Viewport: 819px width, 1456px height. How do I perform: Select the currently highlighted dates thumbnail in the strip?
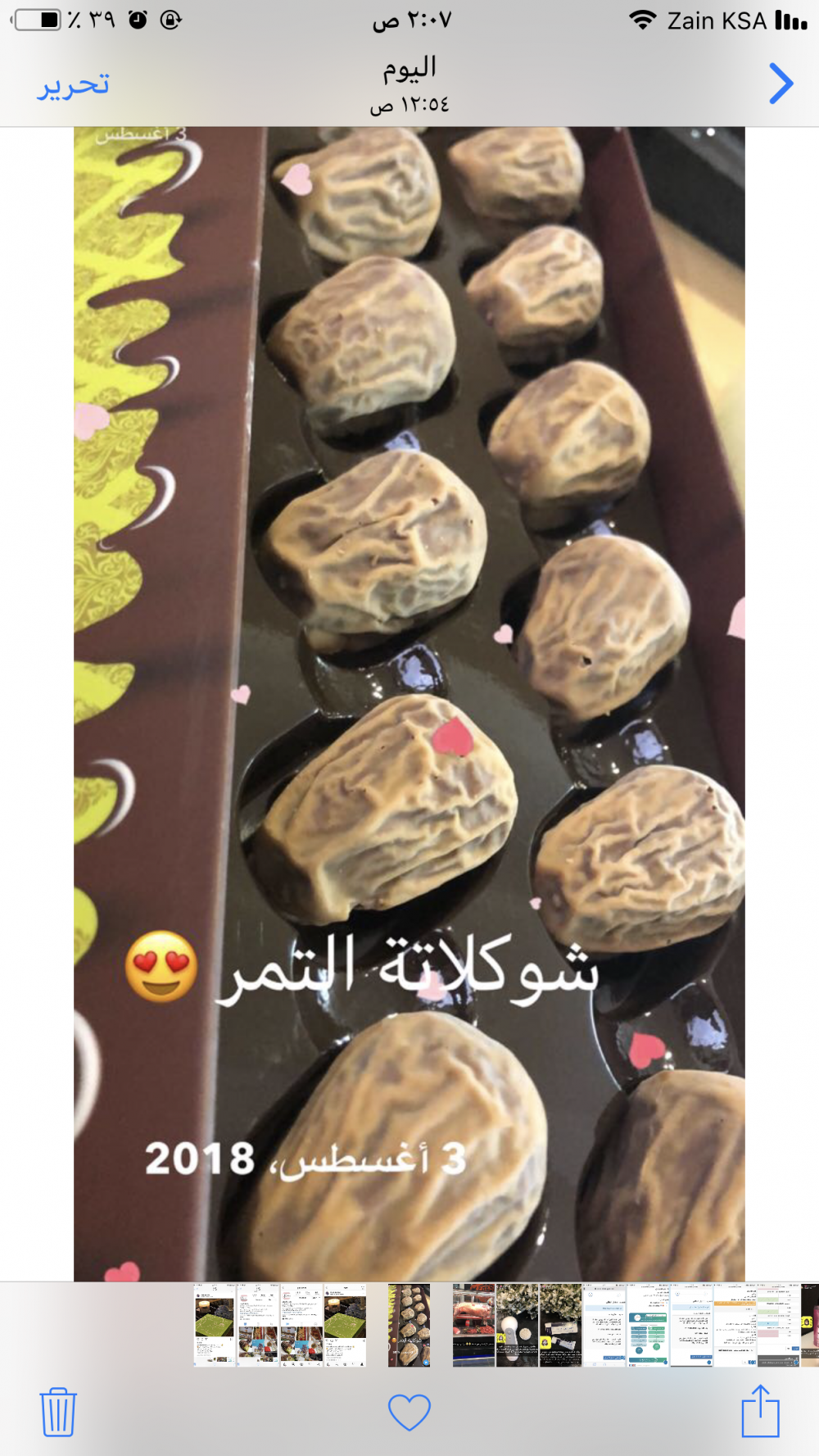pyautogui.click(x=409, y=1325)
